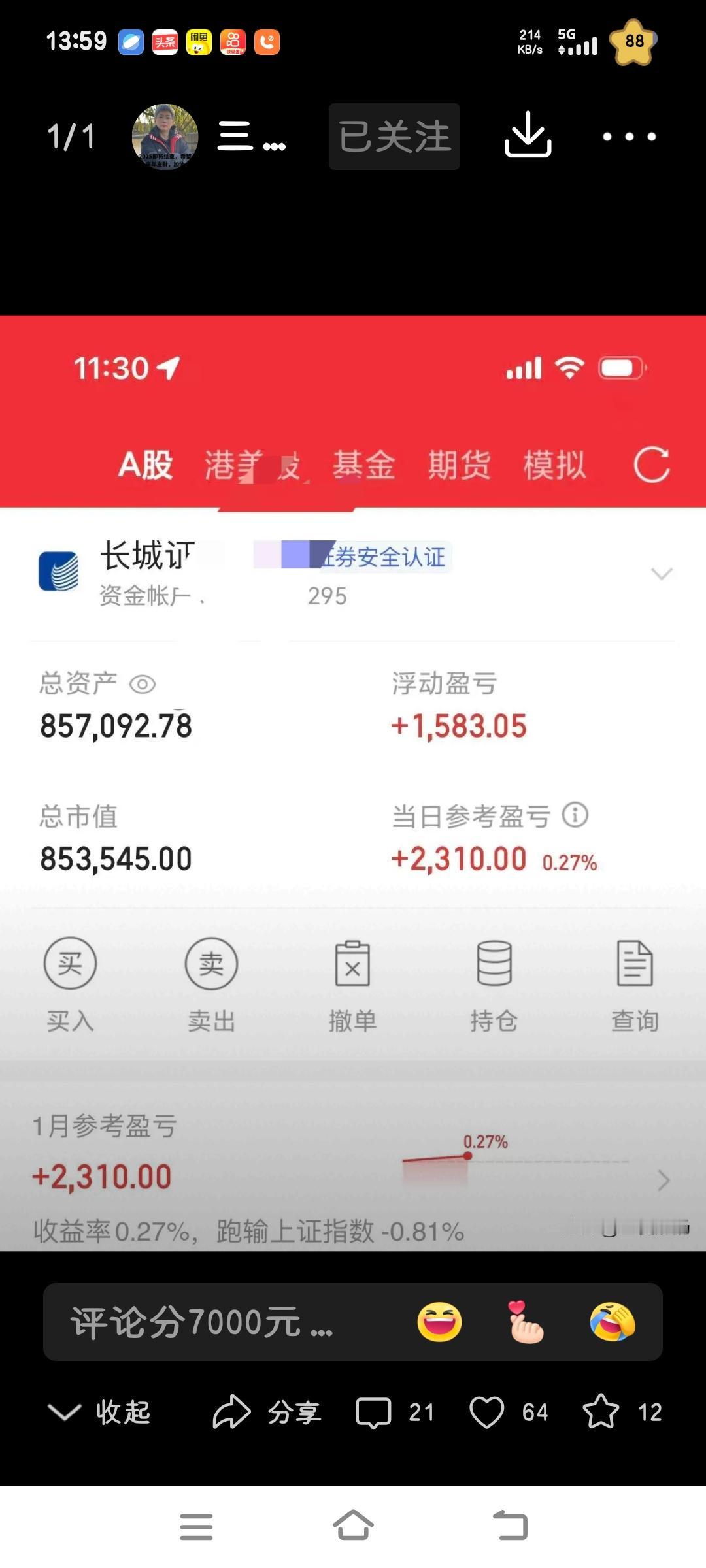Screen dimensions: 706x1568
Task: Tap 分享 to share the post
Action: pos(269,1413)
